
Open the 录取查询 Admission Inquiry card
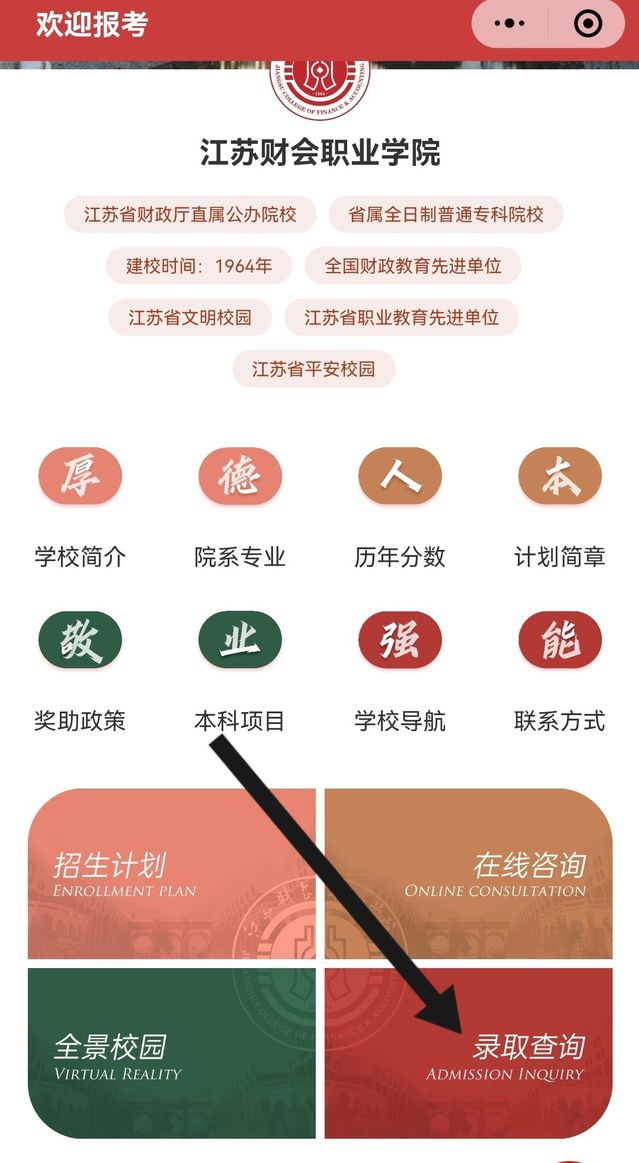[x=468, y=1052]
